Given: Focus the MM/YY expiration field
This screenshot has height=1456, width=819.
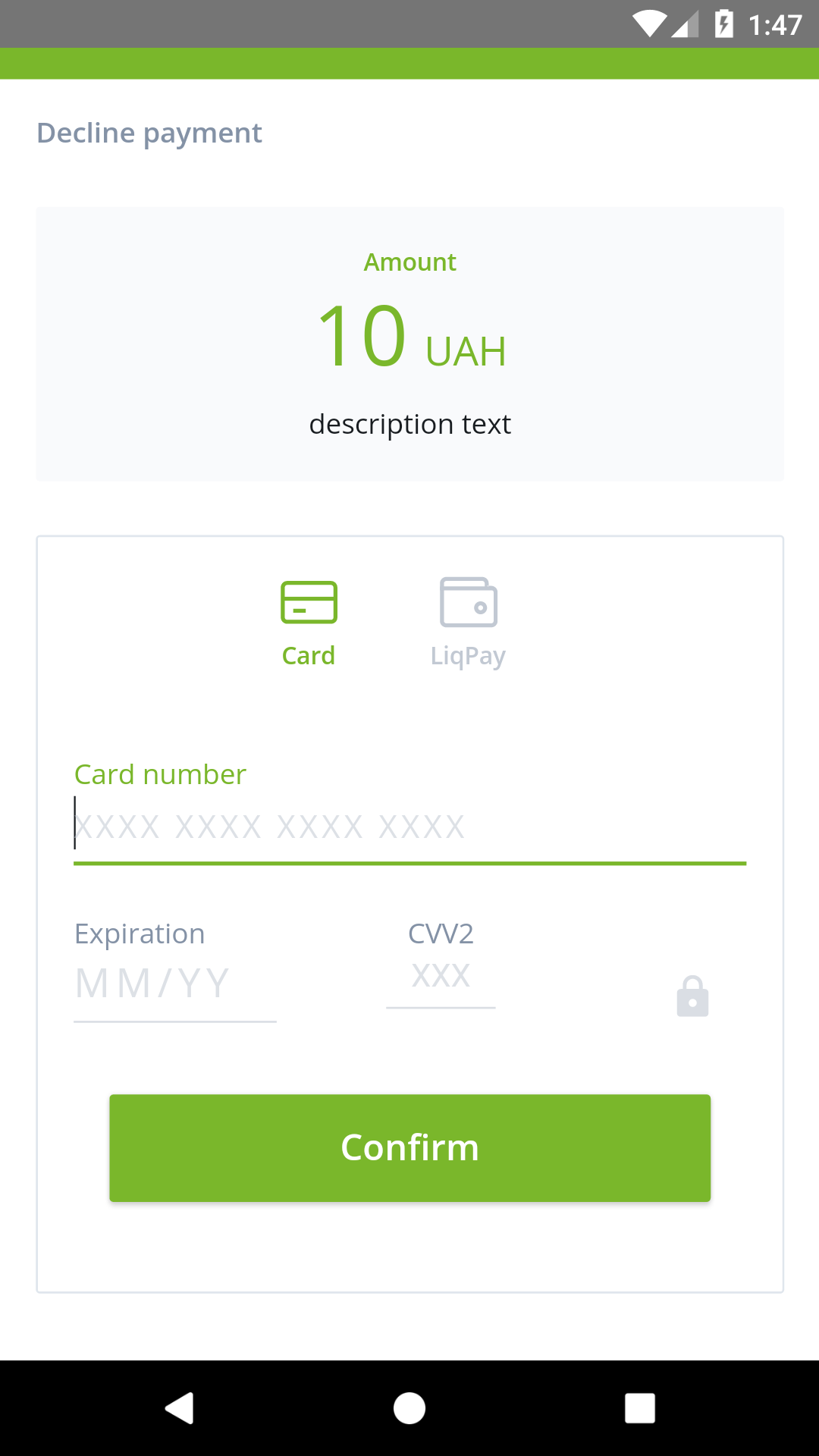Looking at the screenshot, I should point(174,984).
